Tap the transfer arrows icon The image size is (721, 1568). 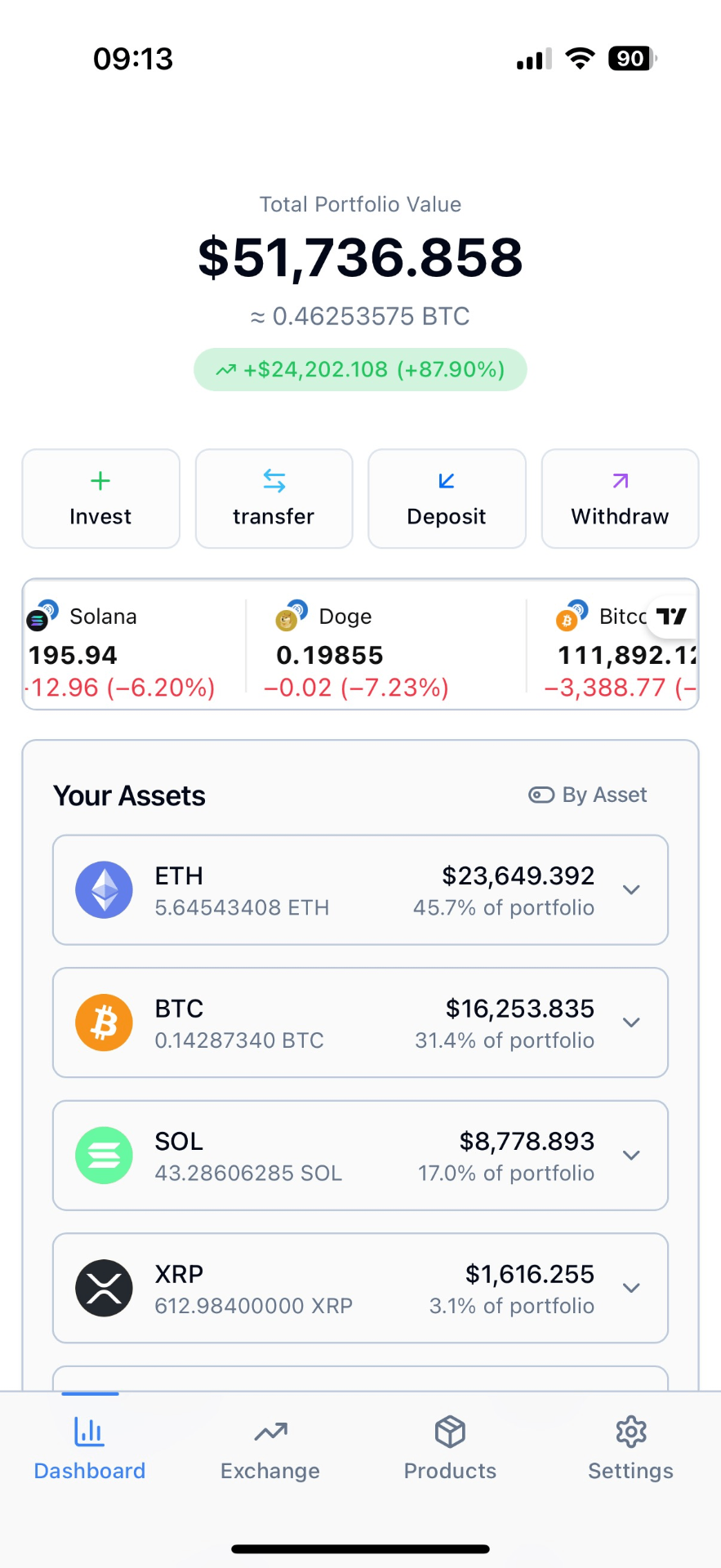click(274, 480)
